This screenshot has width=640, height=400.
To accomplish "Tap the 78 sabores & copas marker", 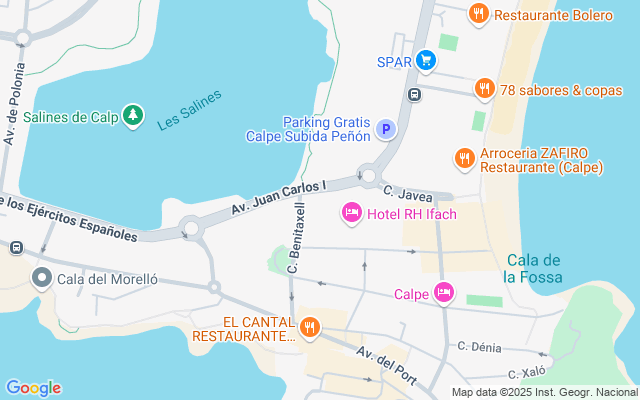I will pyautogui.click(x=485, y=89).
